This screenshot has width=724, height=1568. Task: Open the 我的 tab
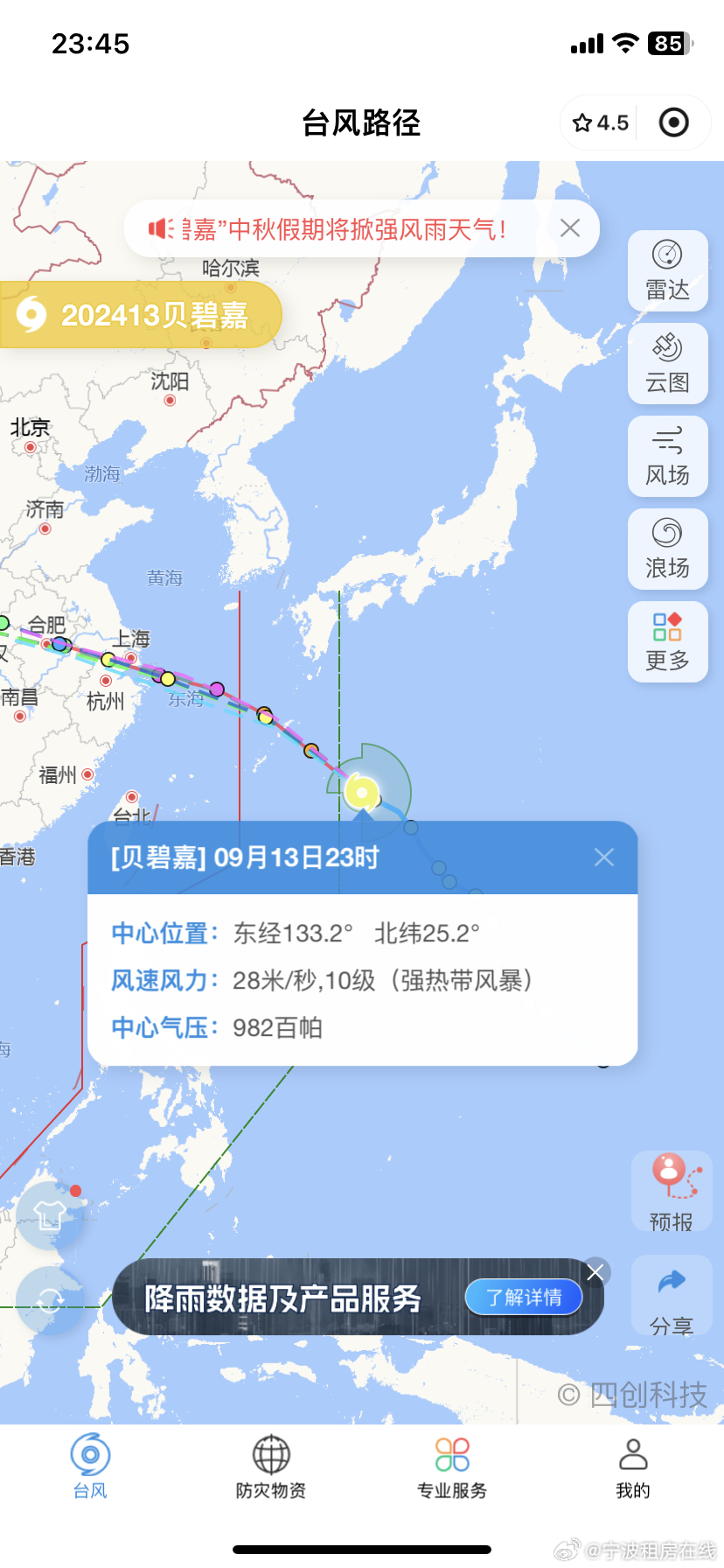[x=633, y=1467]
